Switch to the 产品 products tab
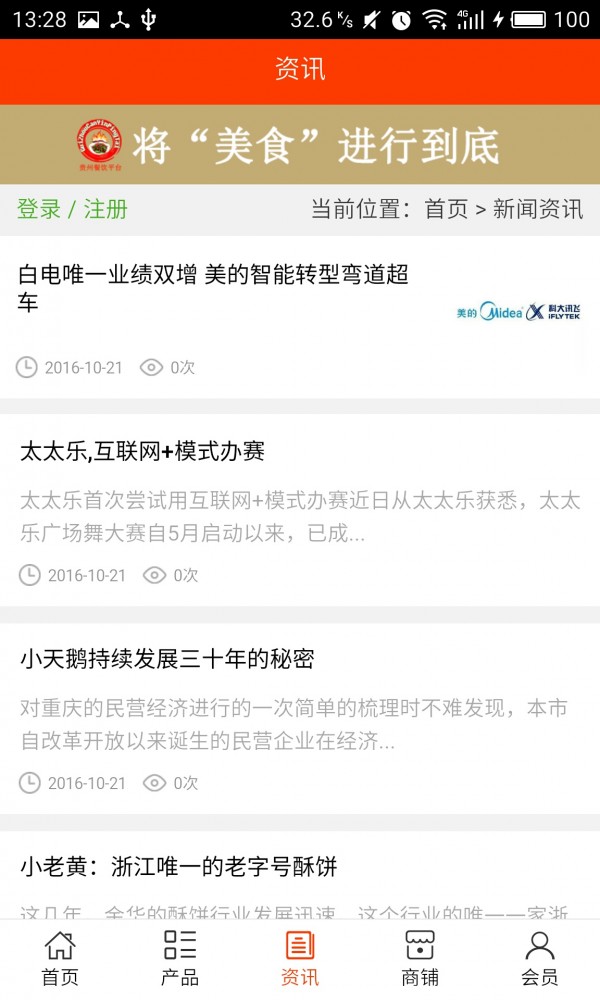Viewport: 600px width, 1000px height. click(x=180, y=959)
